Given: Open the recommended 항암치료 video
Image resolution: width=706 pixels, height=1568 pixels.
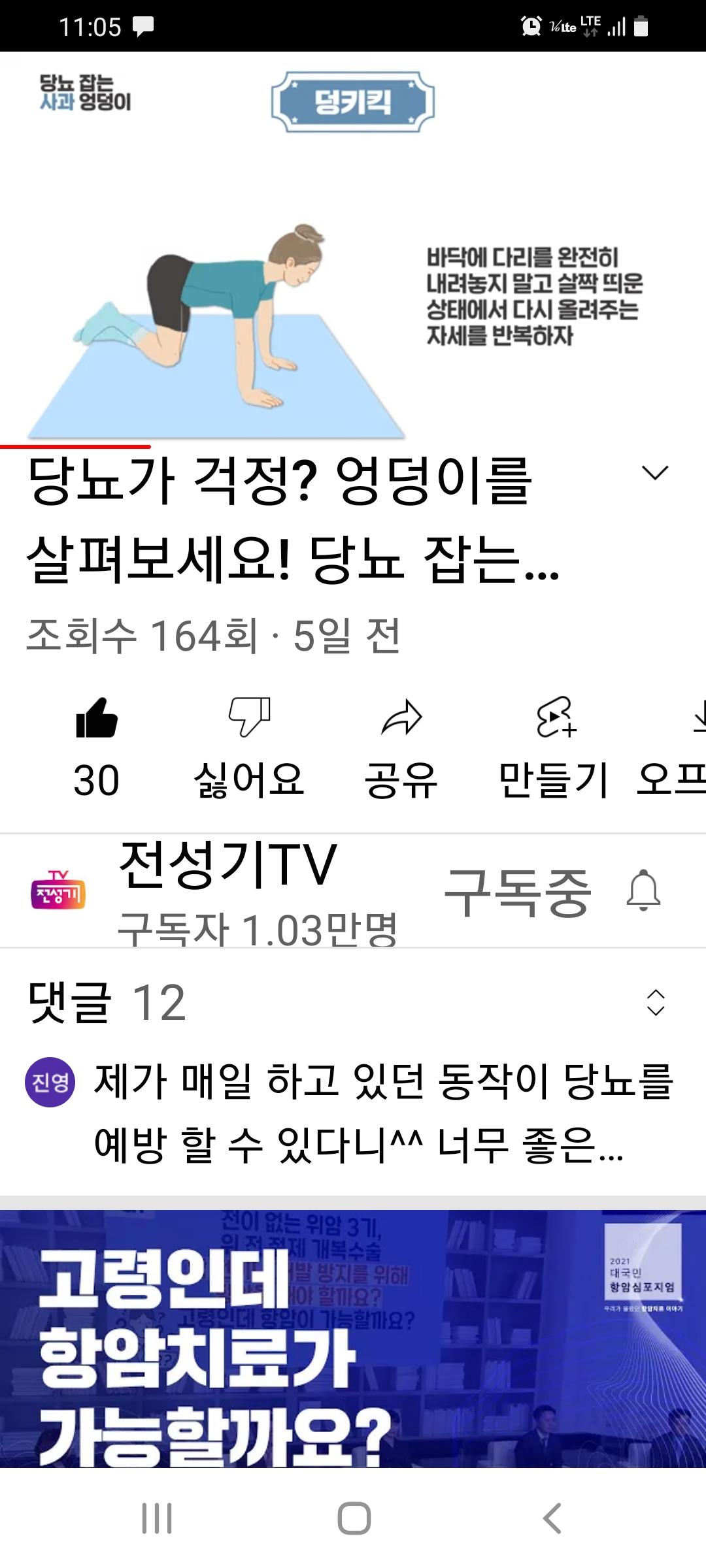Looking at the screenshot, I should click(353, 1339).
